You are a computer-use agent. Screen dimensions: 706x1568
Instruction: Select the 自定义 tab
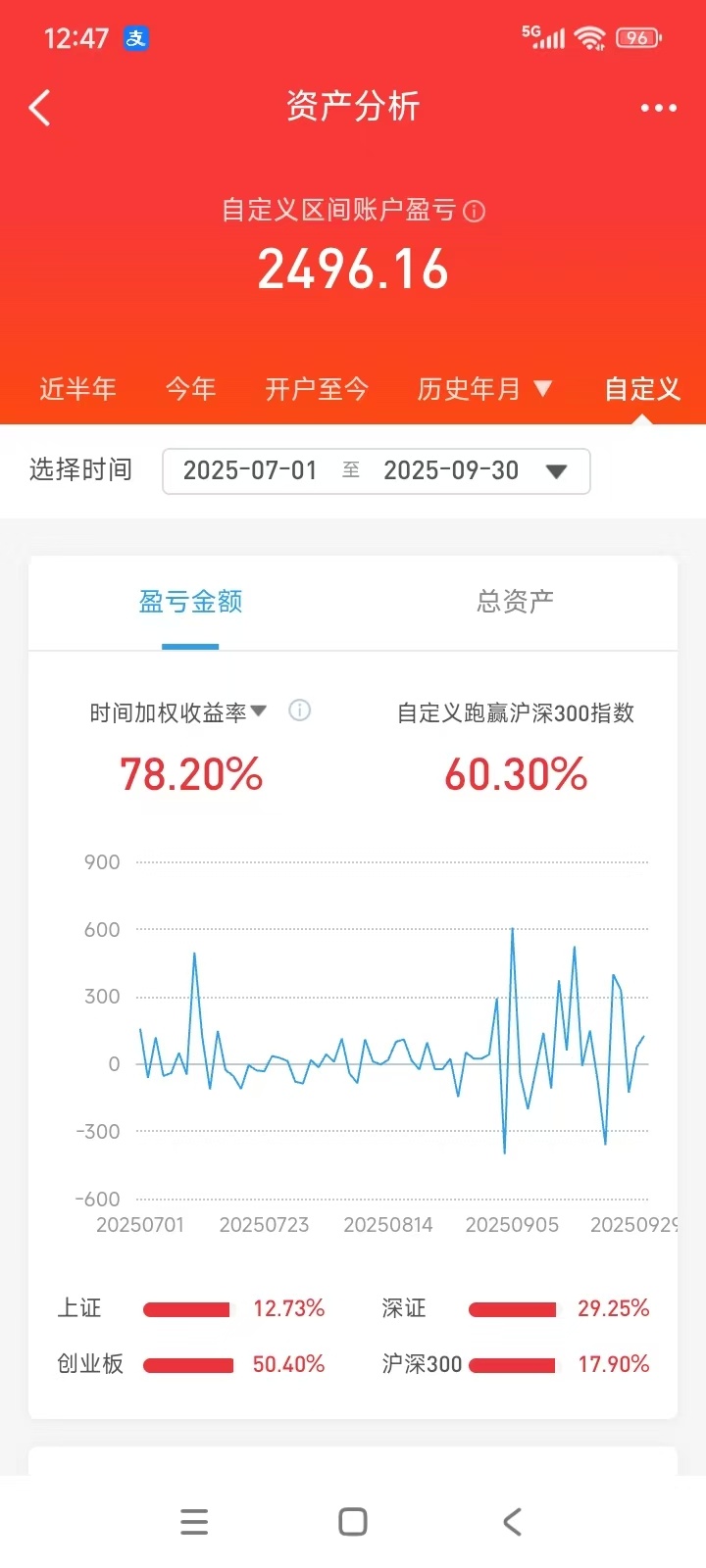(x=642, y=389)
